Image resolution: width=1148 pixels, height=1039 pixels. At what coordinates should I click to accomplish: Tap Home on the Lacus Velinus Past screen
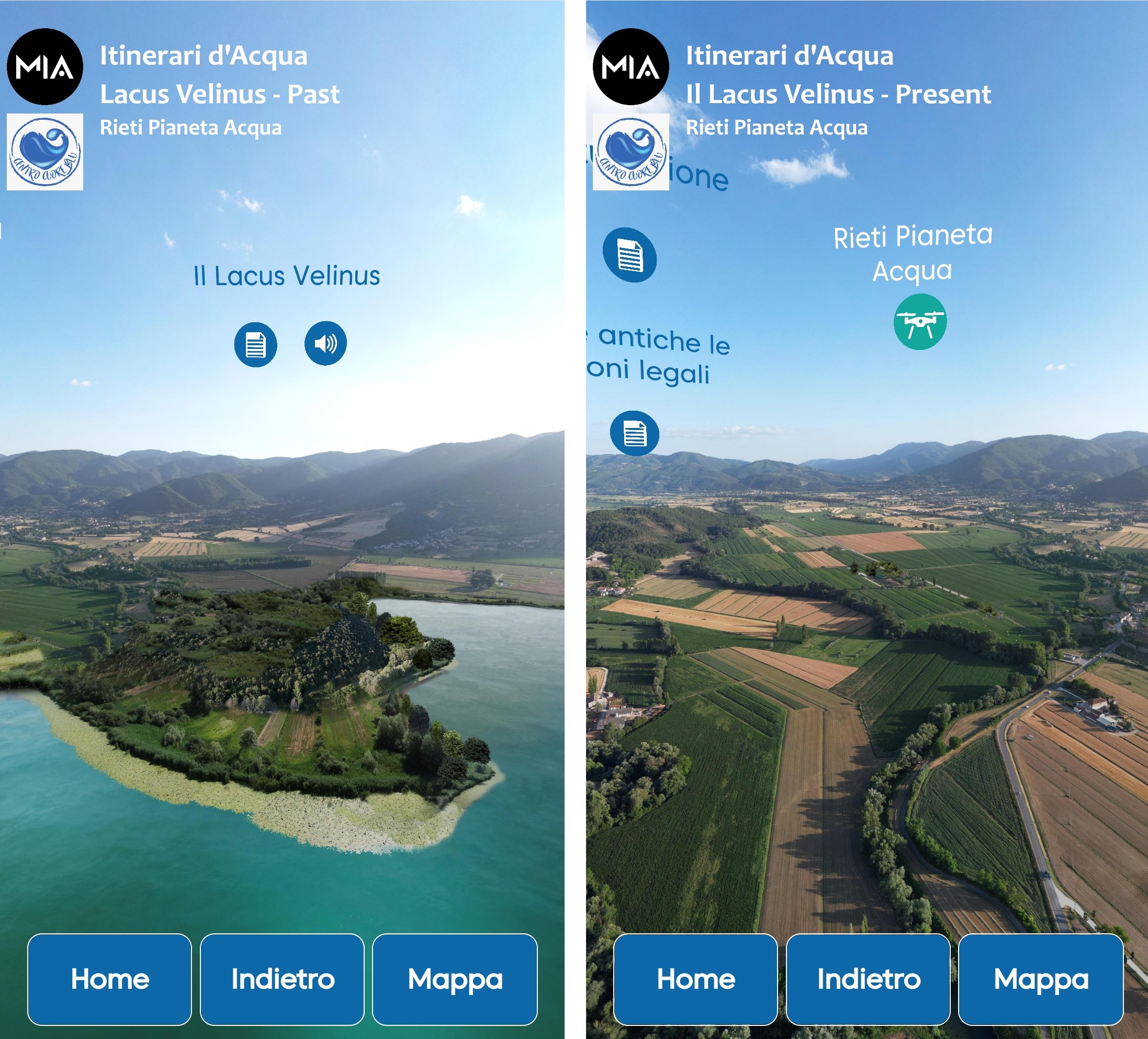tap(109, 979)
